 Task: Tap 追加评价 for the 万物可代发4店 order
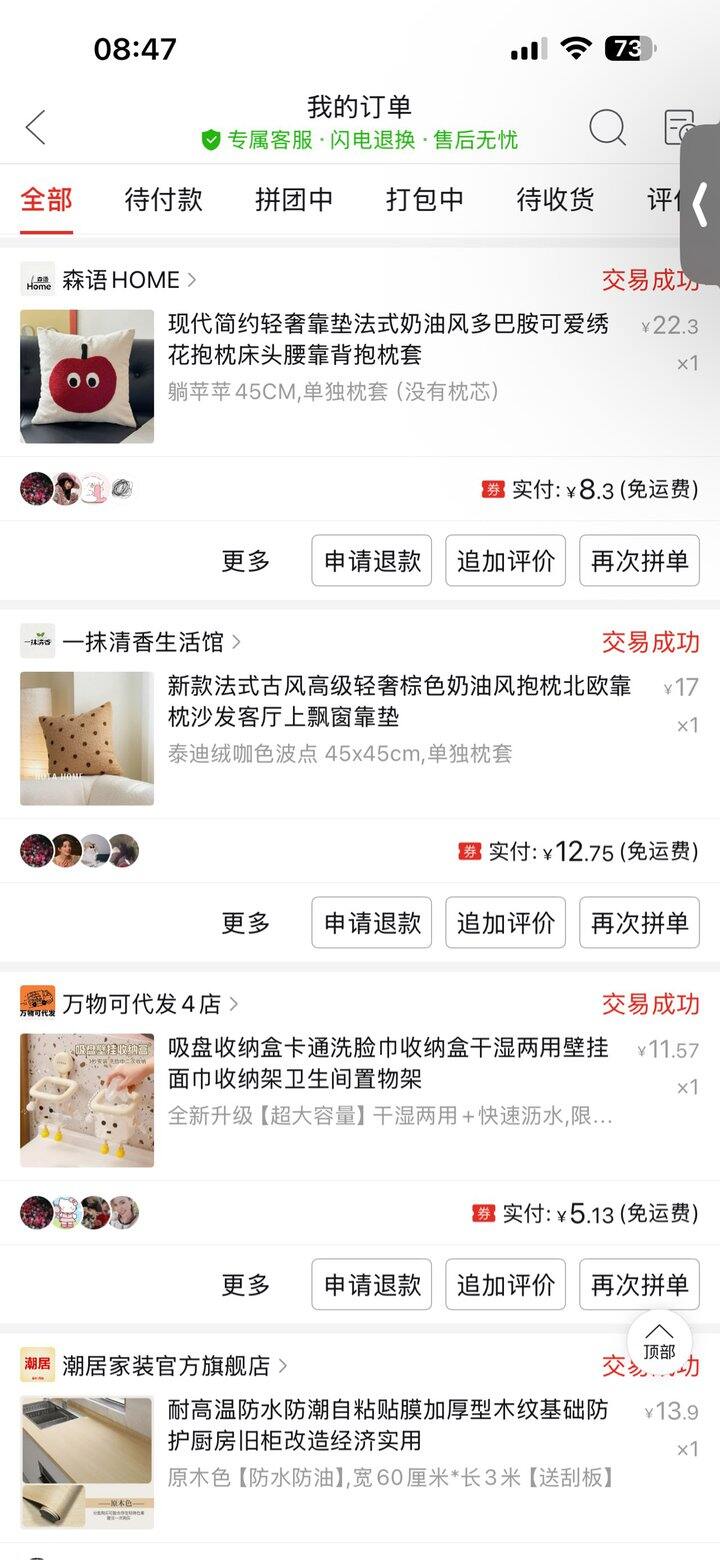click(x=505, y=1285)
